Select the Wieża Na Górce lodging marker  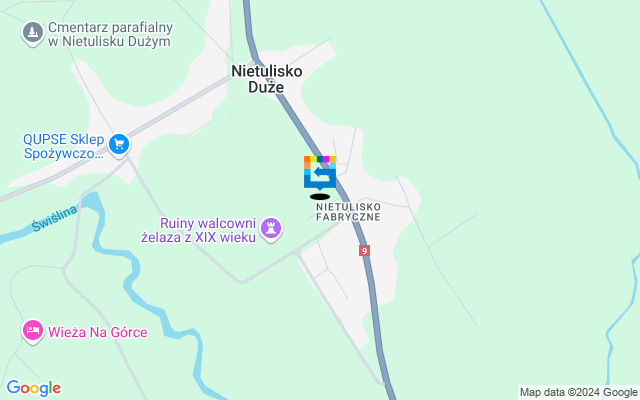(32, 331)
